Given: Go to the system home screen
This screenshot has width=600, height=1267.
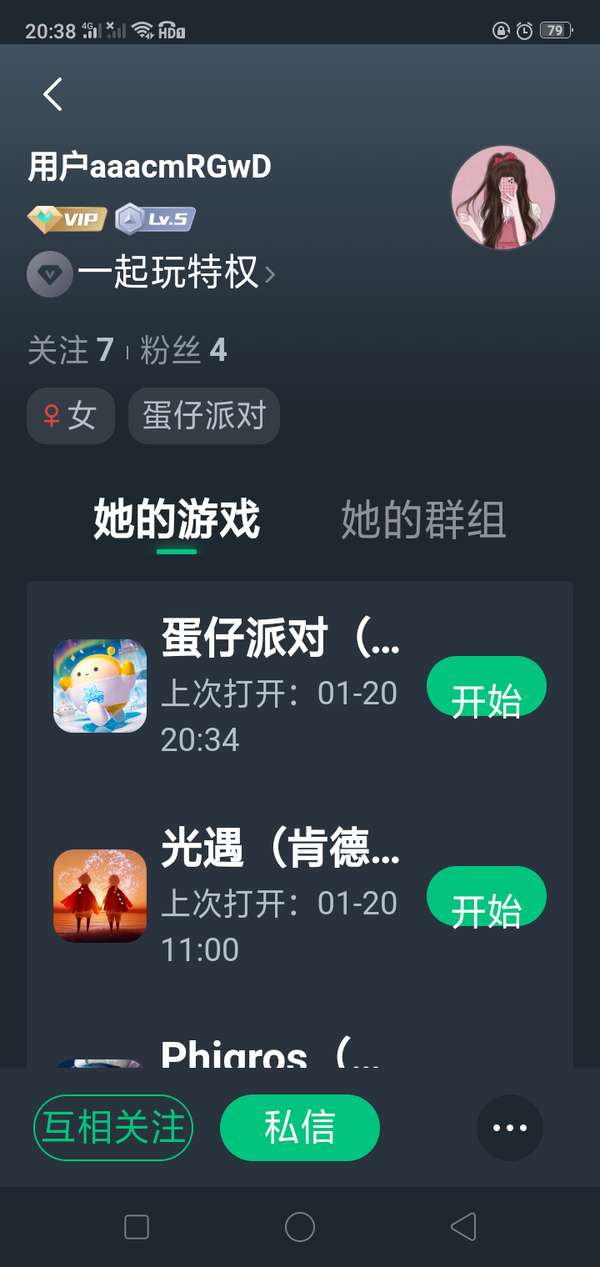Looking at the screenshot, I should [300, 1227].
